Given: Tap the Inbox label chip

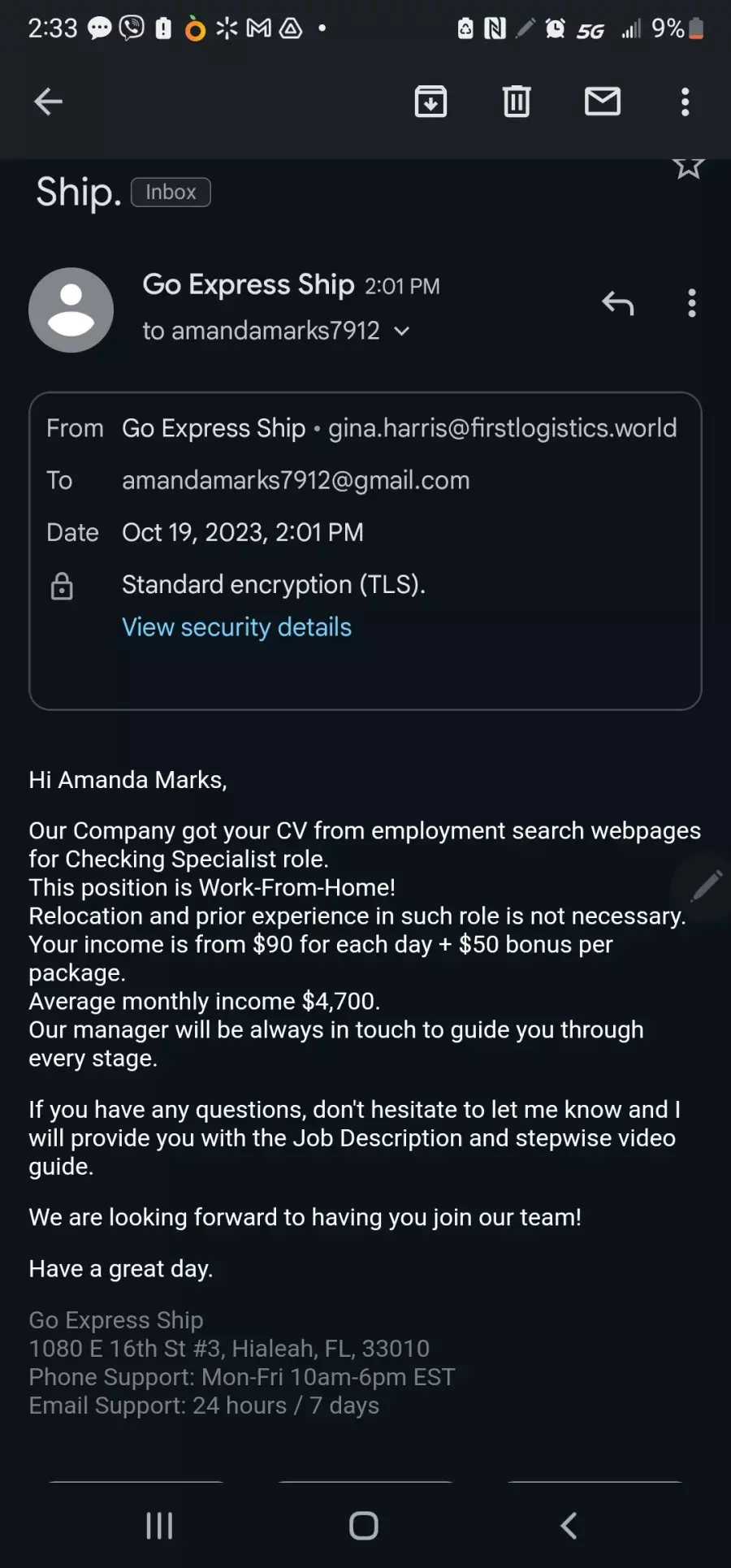Looking at the screenshot, I should 171,193.
